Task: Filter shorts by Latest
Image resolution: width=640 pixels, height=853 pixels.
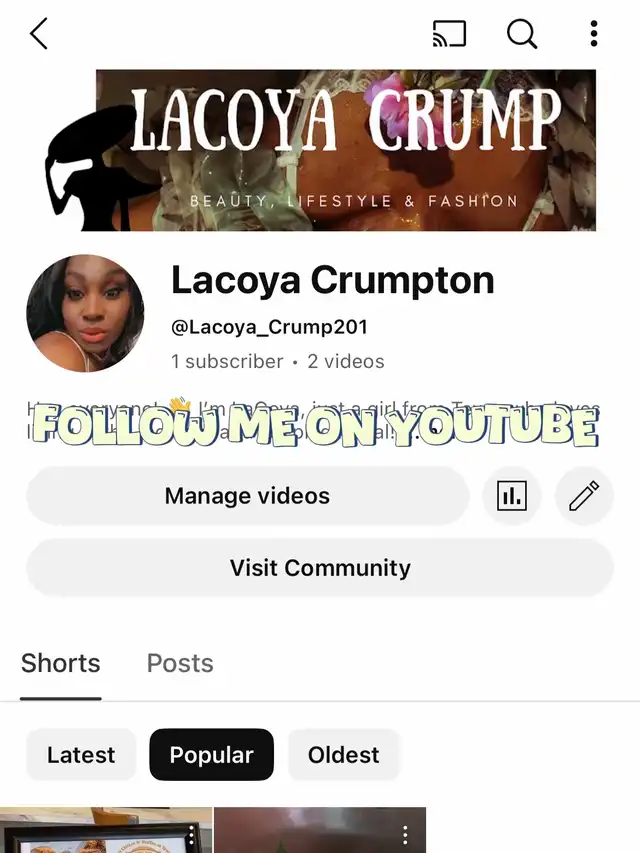Action: [81, 755]
